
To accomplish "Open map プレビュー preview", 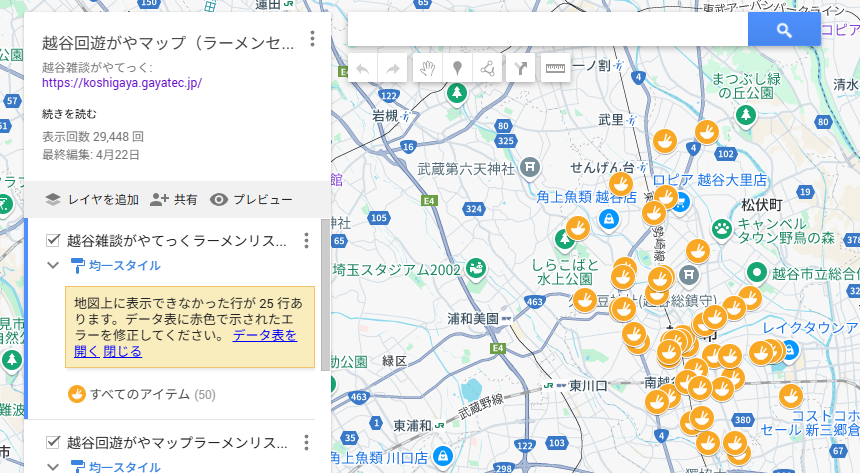I will click(252, 199).
